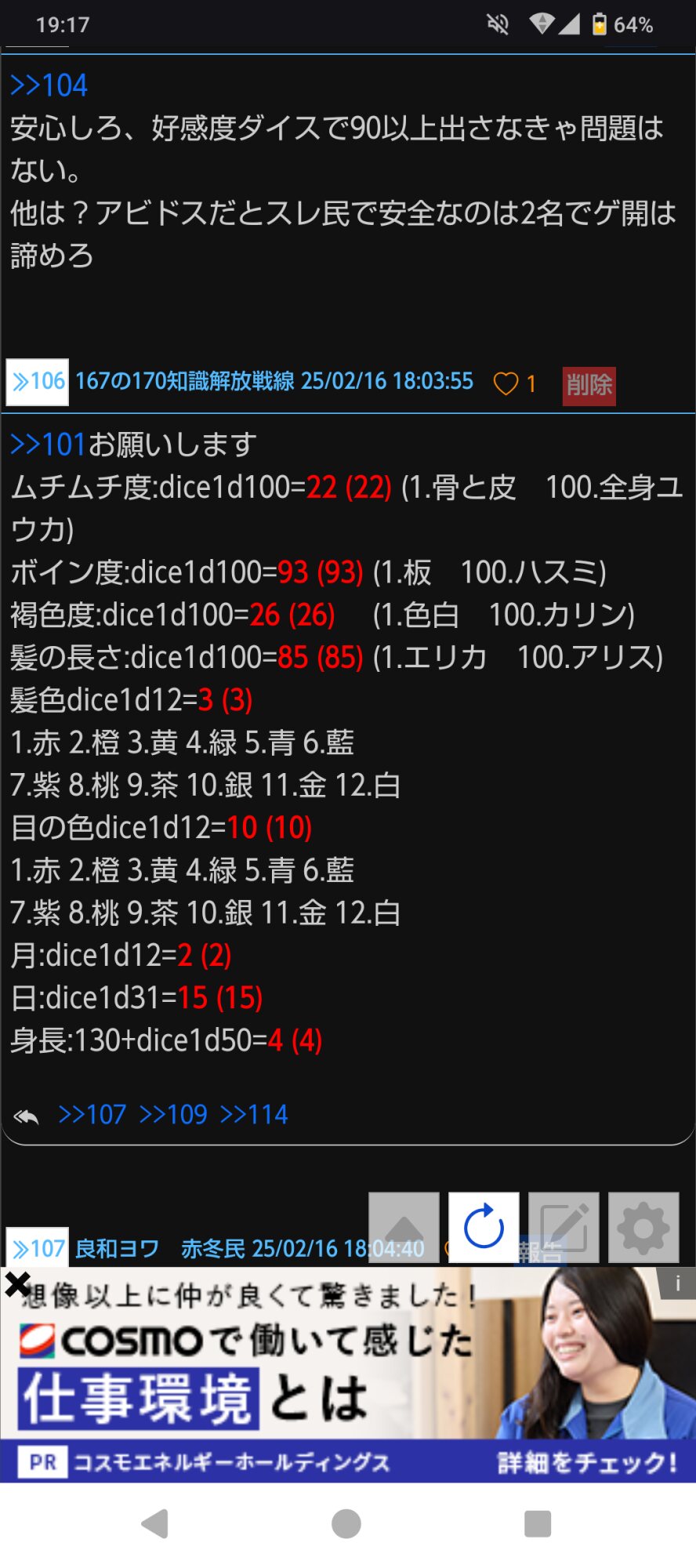Open the Cosmo Energy Holdings ad
The width and height of the screenshot is (696, 1568).
[348, 1374]
